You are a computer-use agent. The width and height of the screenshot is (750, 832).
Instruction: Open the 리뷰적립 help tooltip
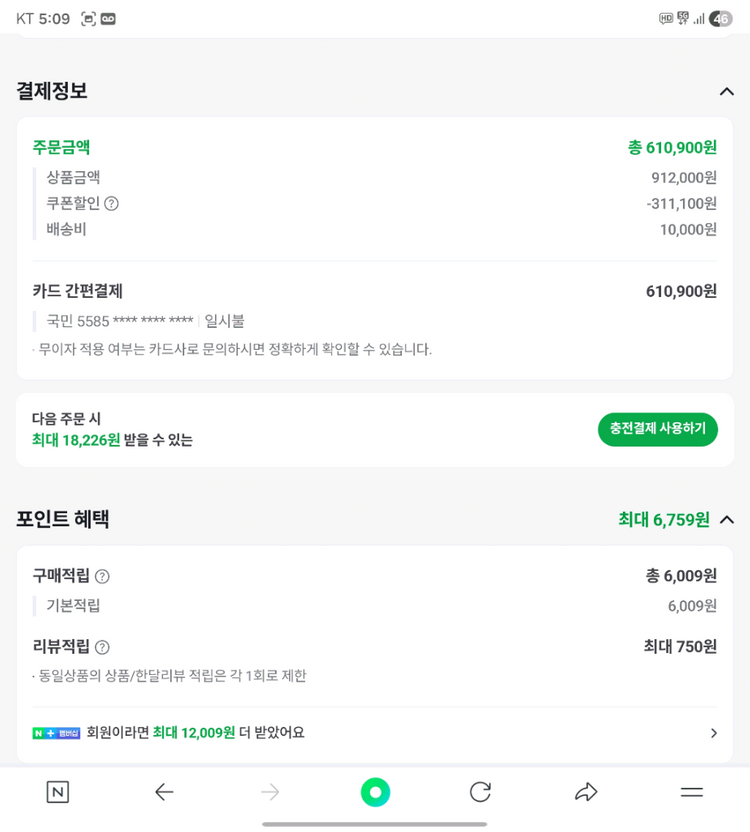pos(101,647)
